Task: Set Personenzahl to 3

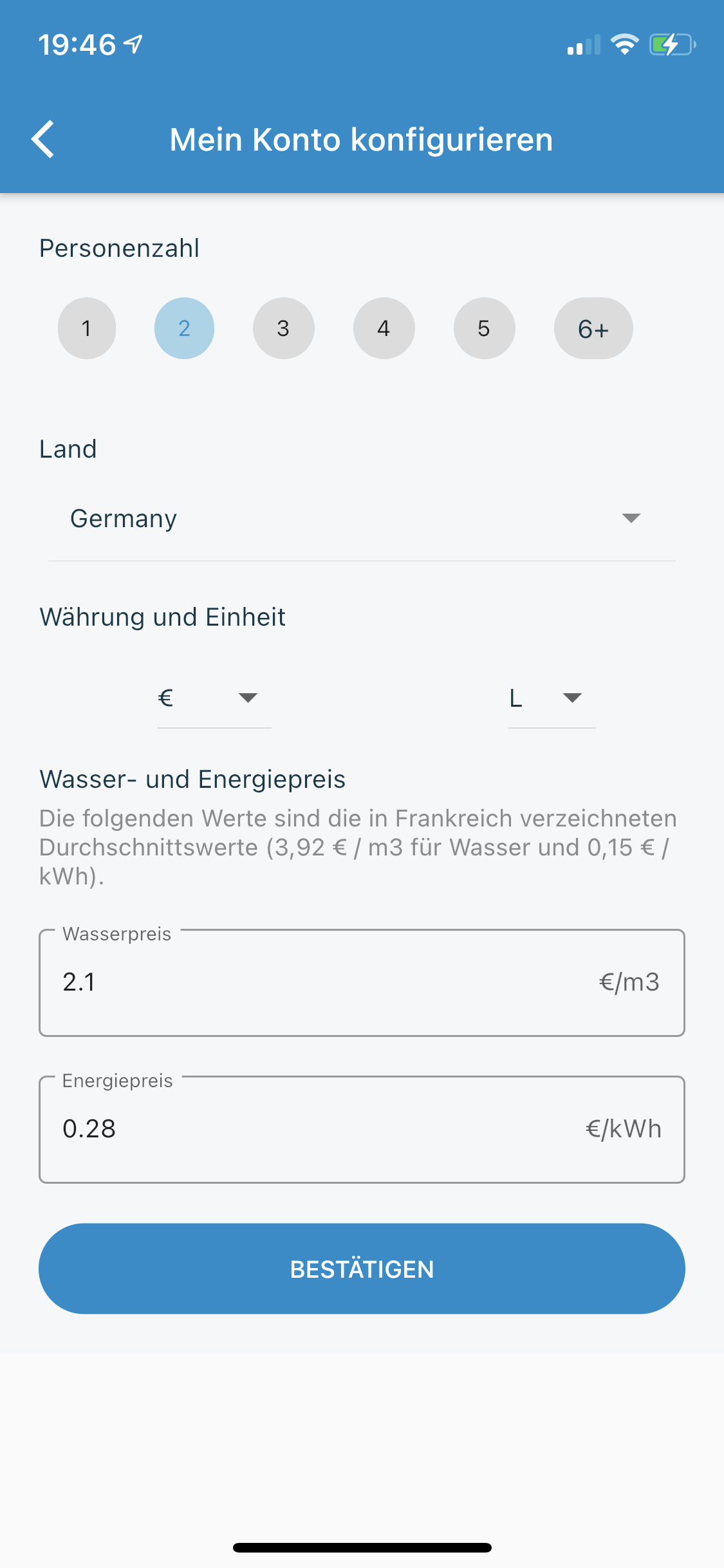Action: click(x=283, y=328)
